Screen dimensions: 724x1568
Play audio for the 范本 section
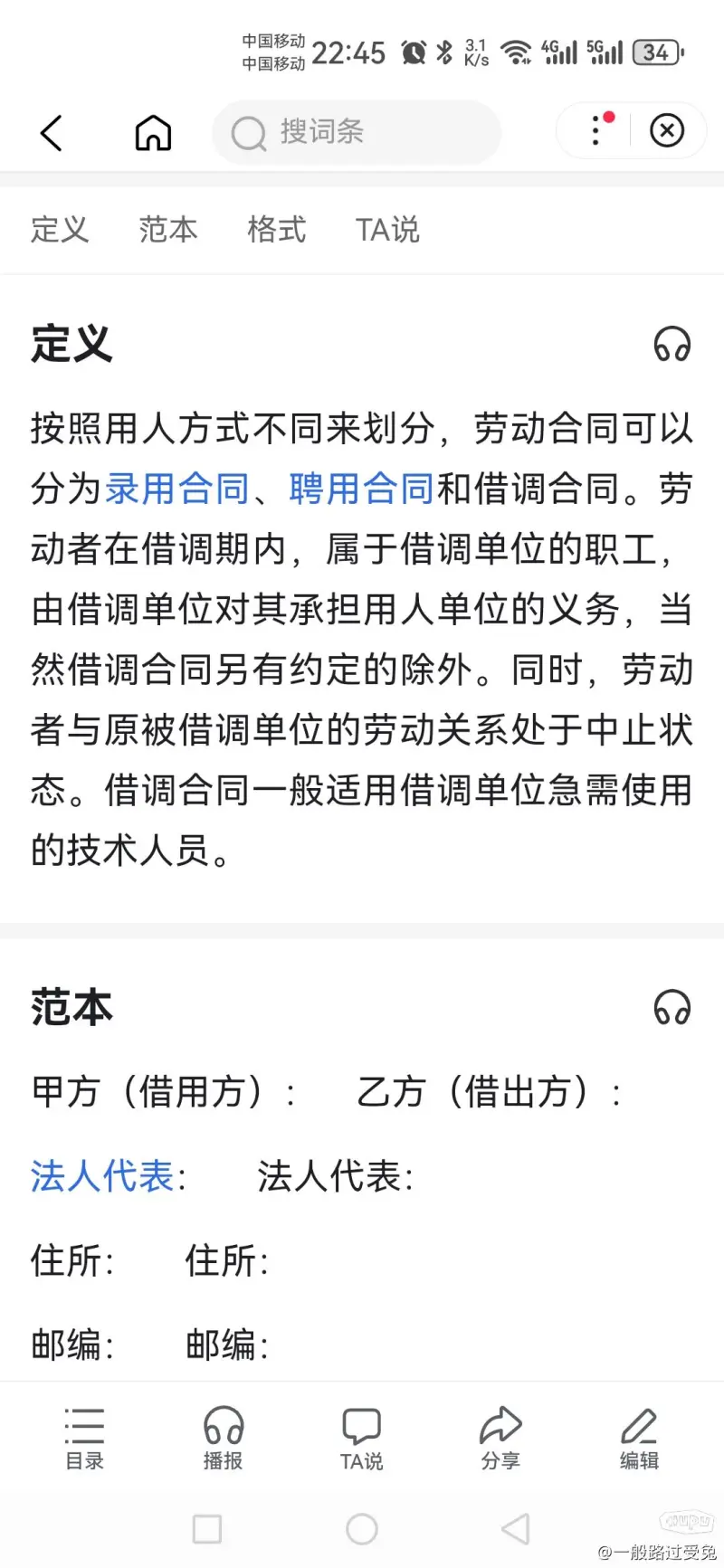672,1007
